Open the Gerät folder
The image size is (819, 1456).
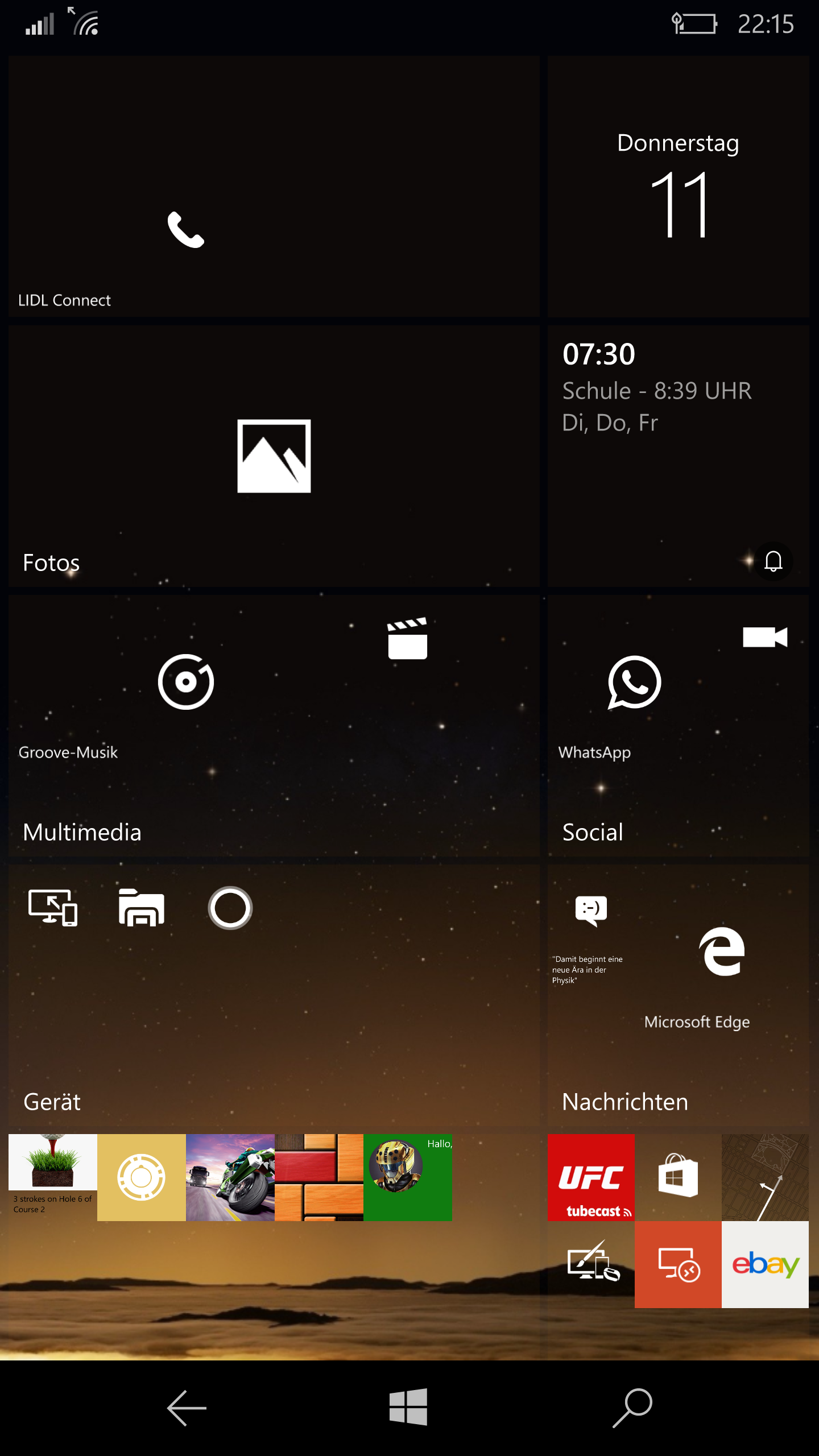point(274,995)
